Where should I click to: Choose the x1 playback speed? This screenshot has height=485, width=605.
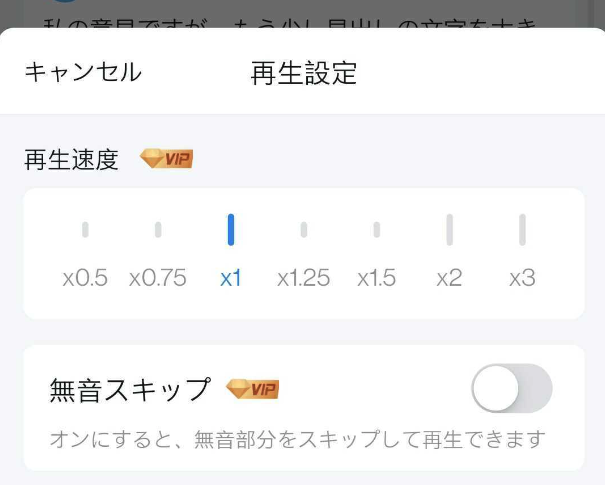coord(231,252)
